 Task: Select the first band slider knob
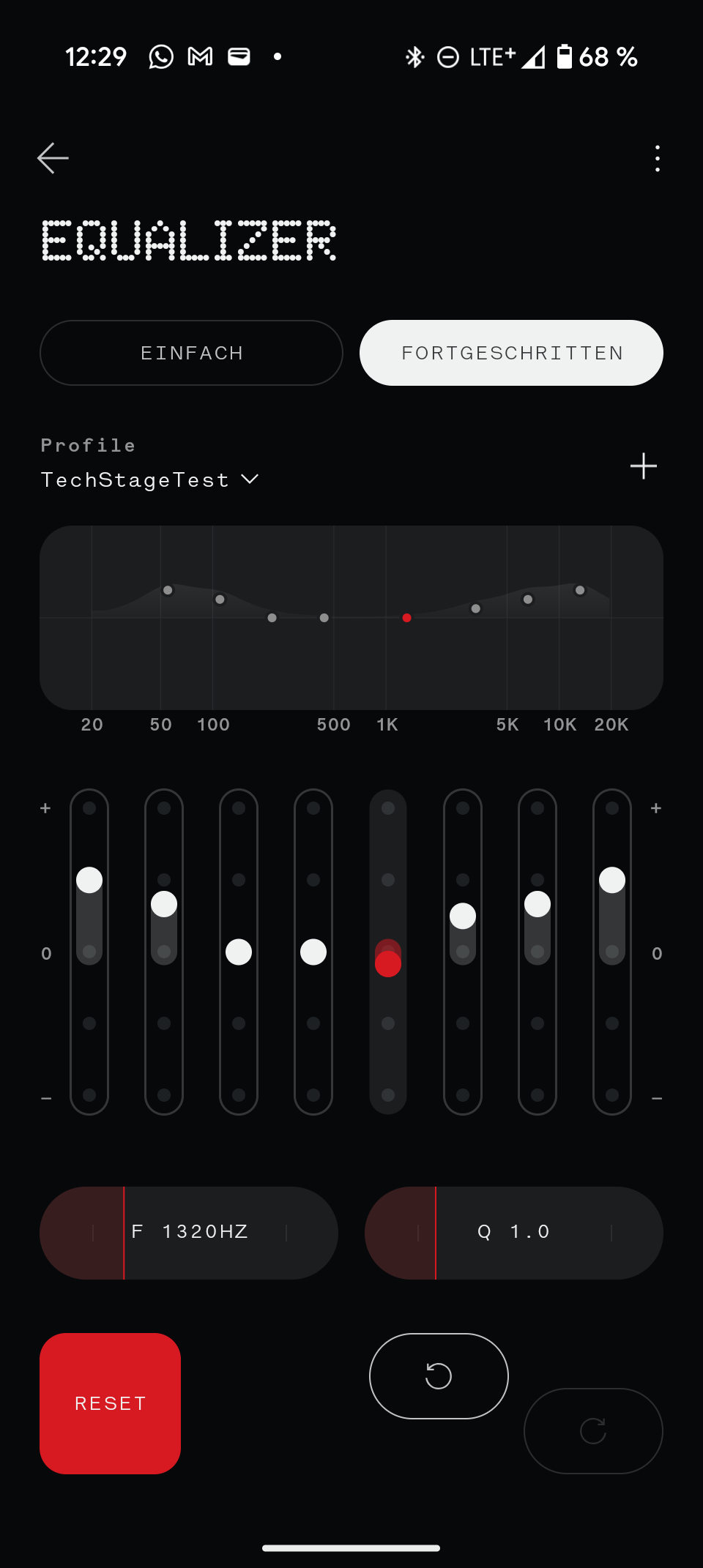(x=89, y=880)
